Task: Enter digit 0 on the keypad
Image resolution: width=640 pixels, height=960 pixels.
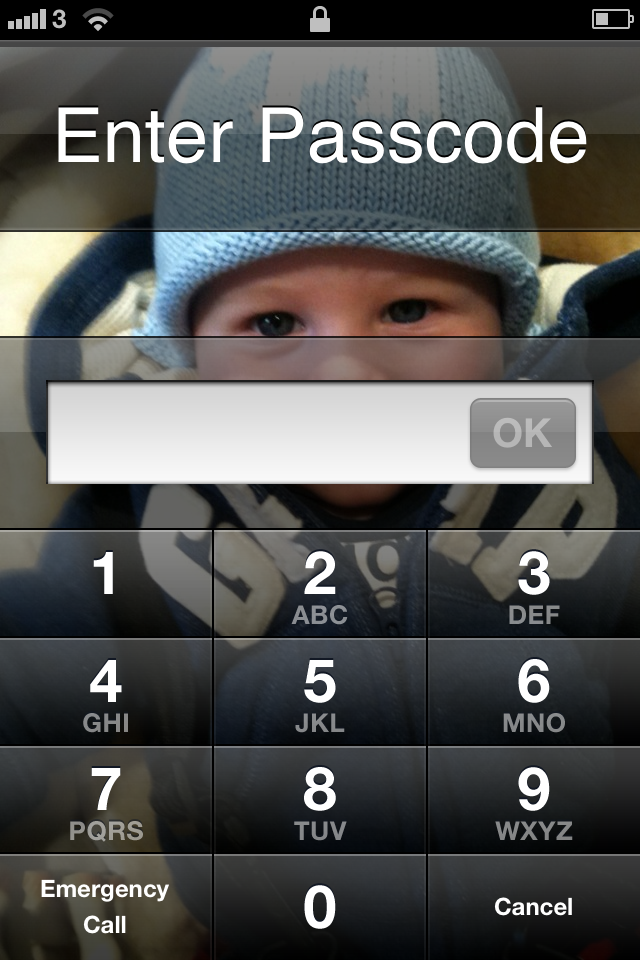Action: (319, 907)
